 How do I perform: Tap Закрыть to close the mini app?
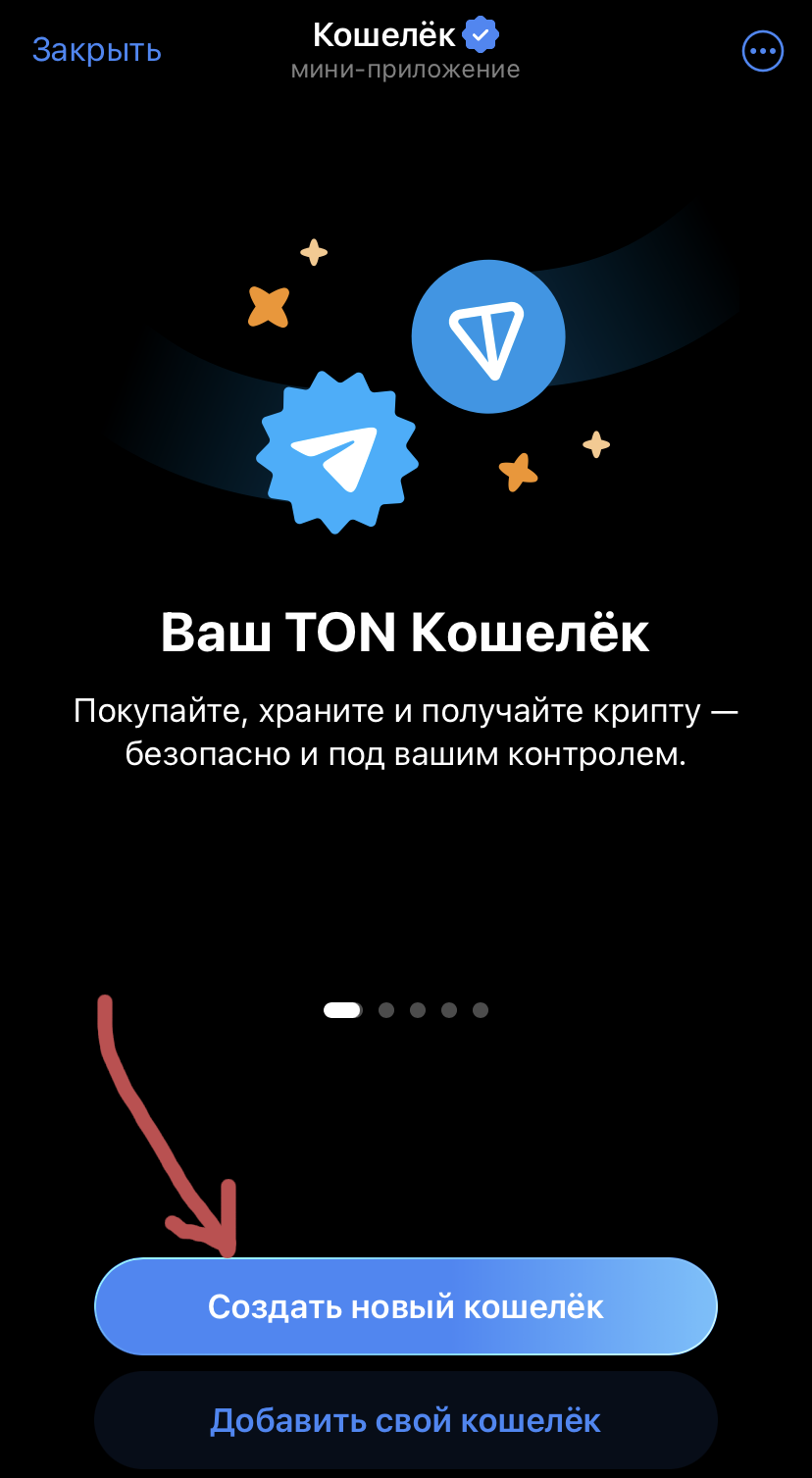96,50
